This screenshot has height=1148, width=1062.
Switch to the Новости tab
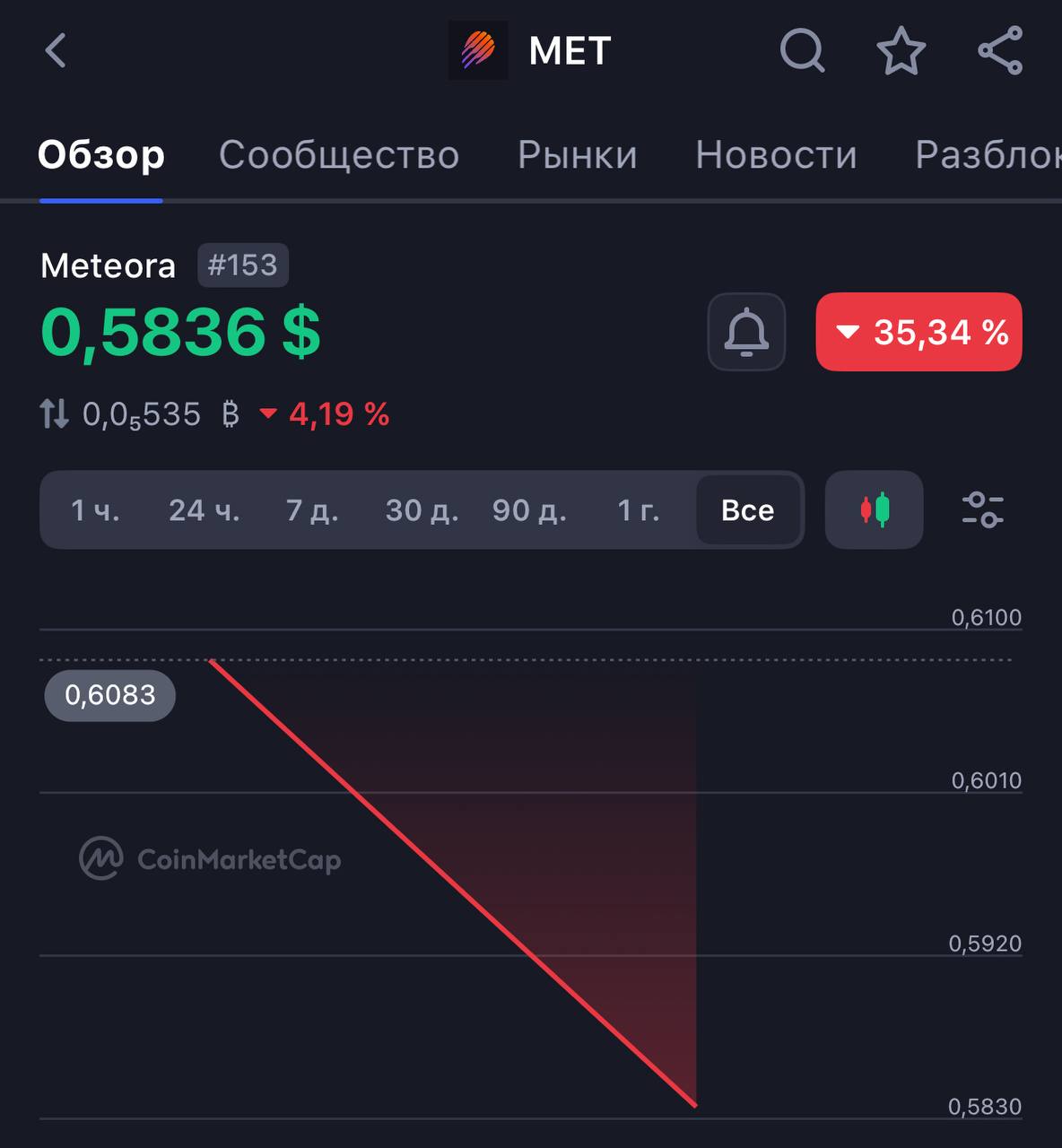(776, 155)
